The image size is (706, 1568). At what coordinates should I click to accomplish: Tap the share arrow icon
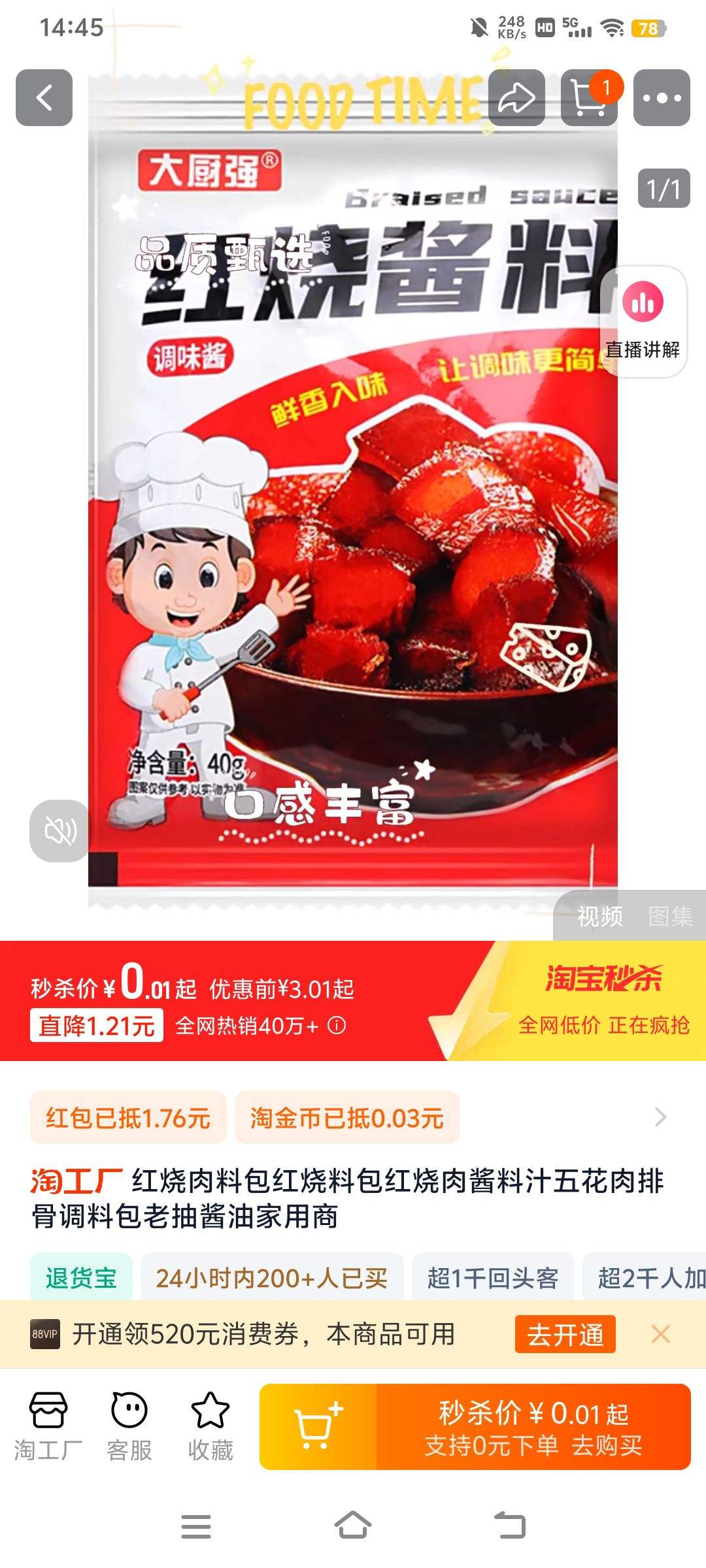[516, 97]
